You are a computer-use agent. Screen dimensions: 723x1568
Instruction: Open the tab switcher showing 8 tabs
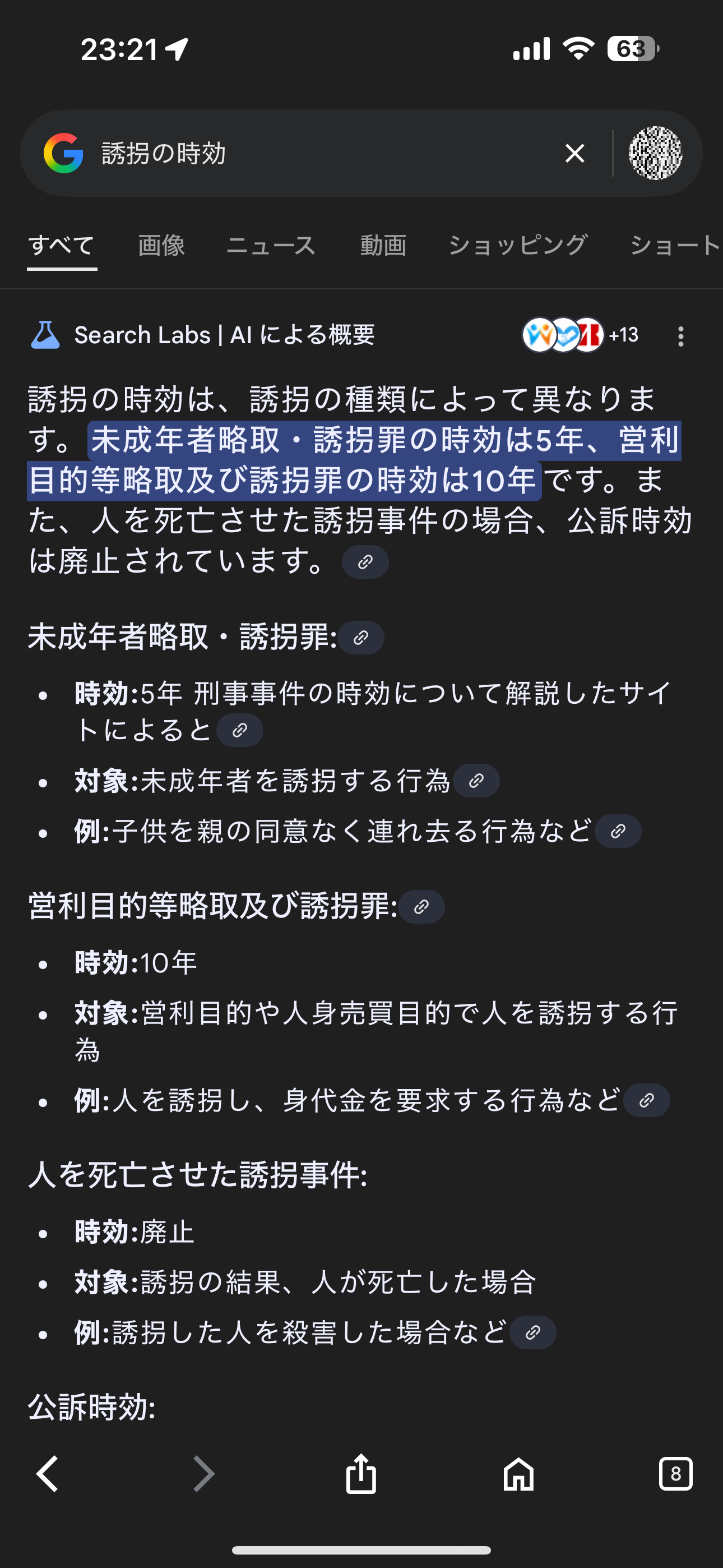point(675,1474)
